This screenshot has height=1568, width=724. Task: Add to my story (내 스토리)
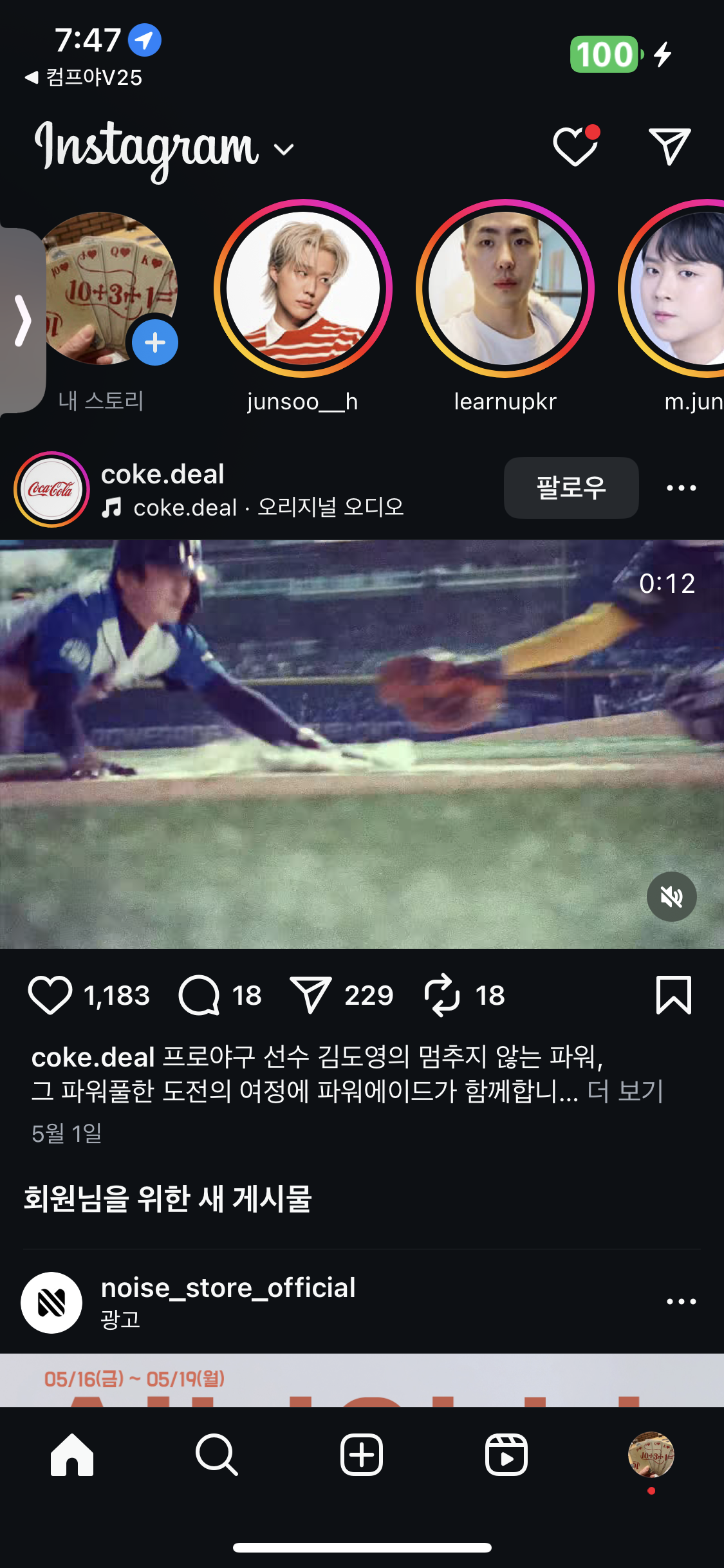tap(154, 342)
